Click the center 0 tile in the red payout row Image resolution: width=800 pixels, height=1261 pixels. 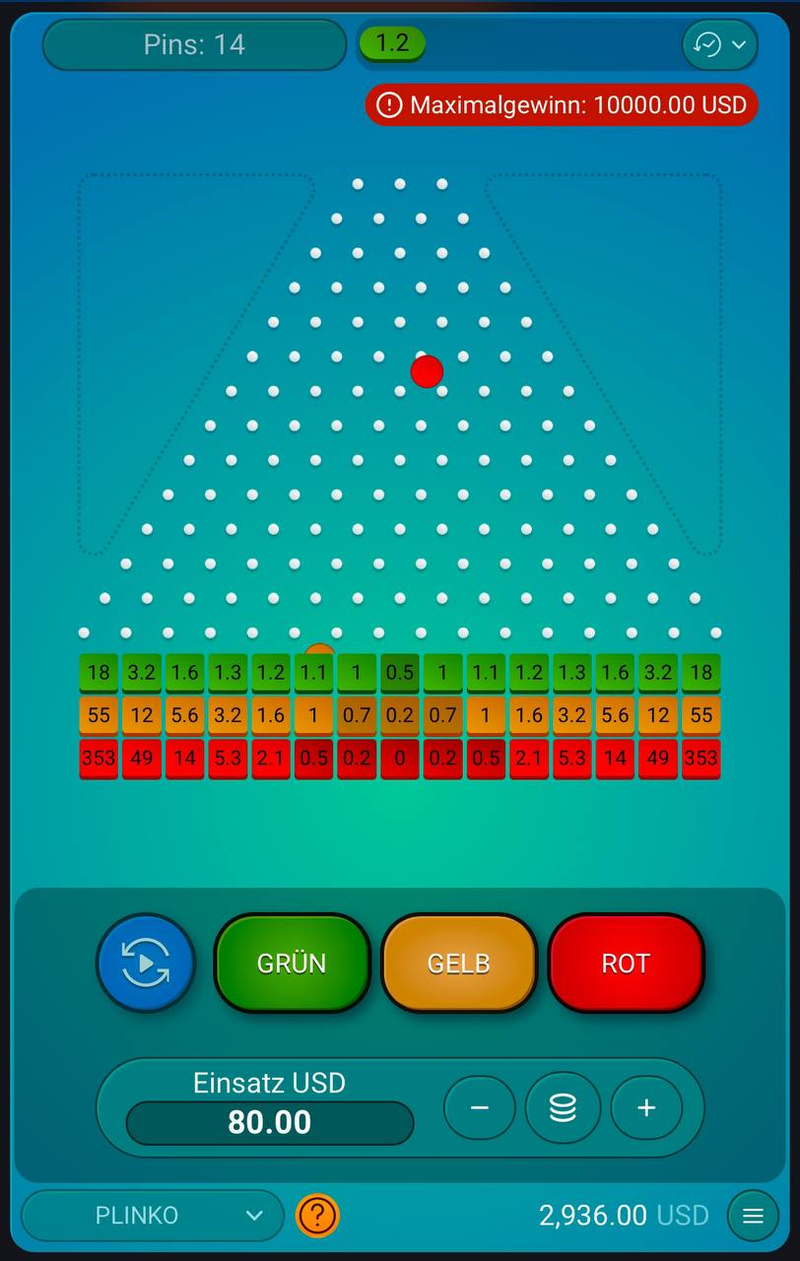point(400,758)
